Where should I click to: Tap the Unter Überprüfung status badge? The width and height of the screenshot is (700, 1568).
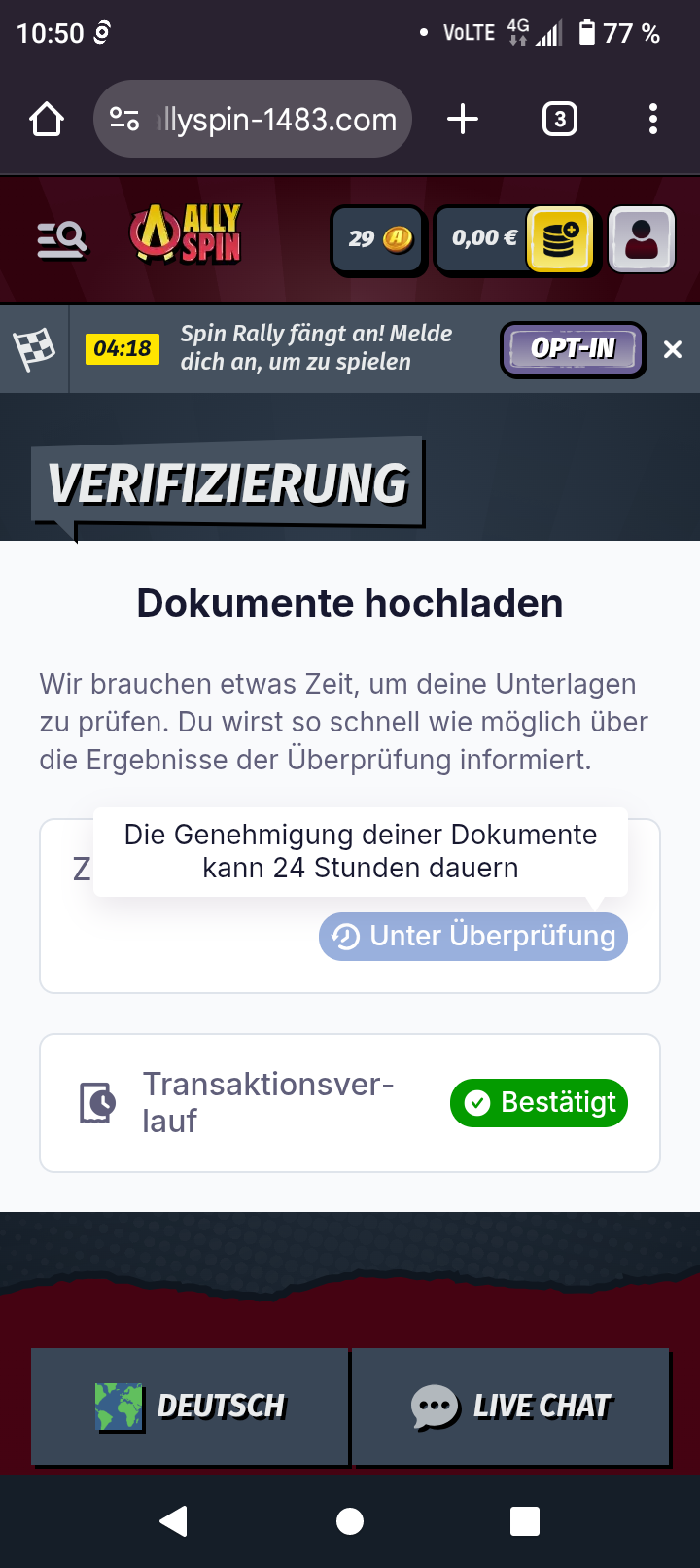[473, 936]
